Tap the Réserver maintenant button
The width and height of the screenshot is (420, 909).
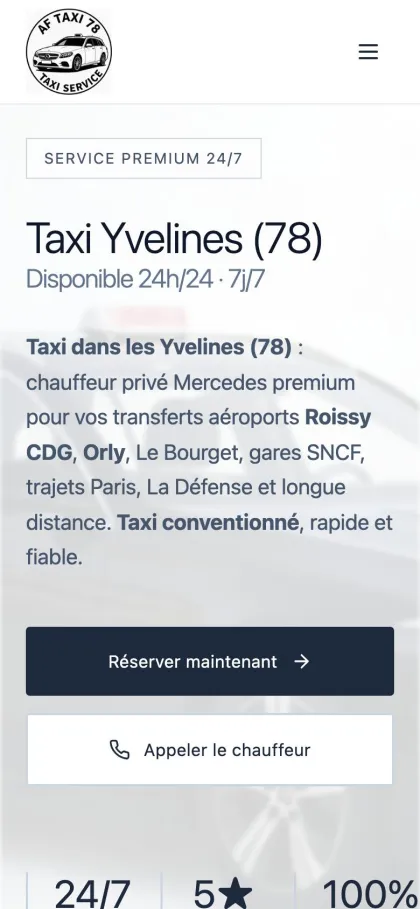point(210,661)
